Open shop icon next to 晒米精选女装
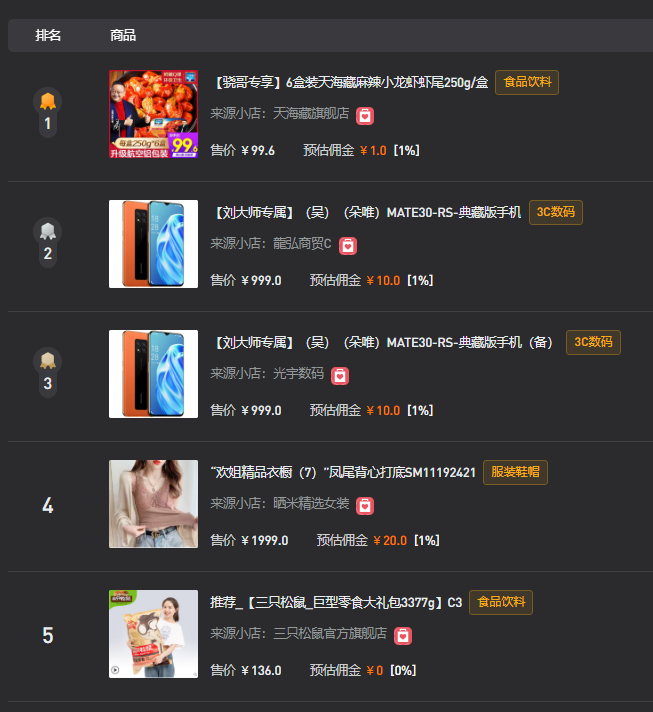Screen dimensions: 653x712 tap(365, 505)
